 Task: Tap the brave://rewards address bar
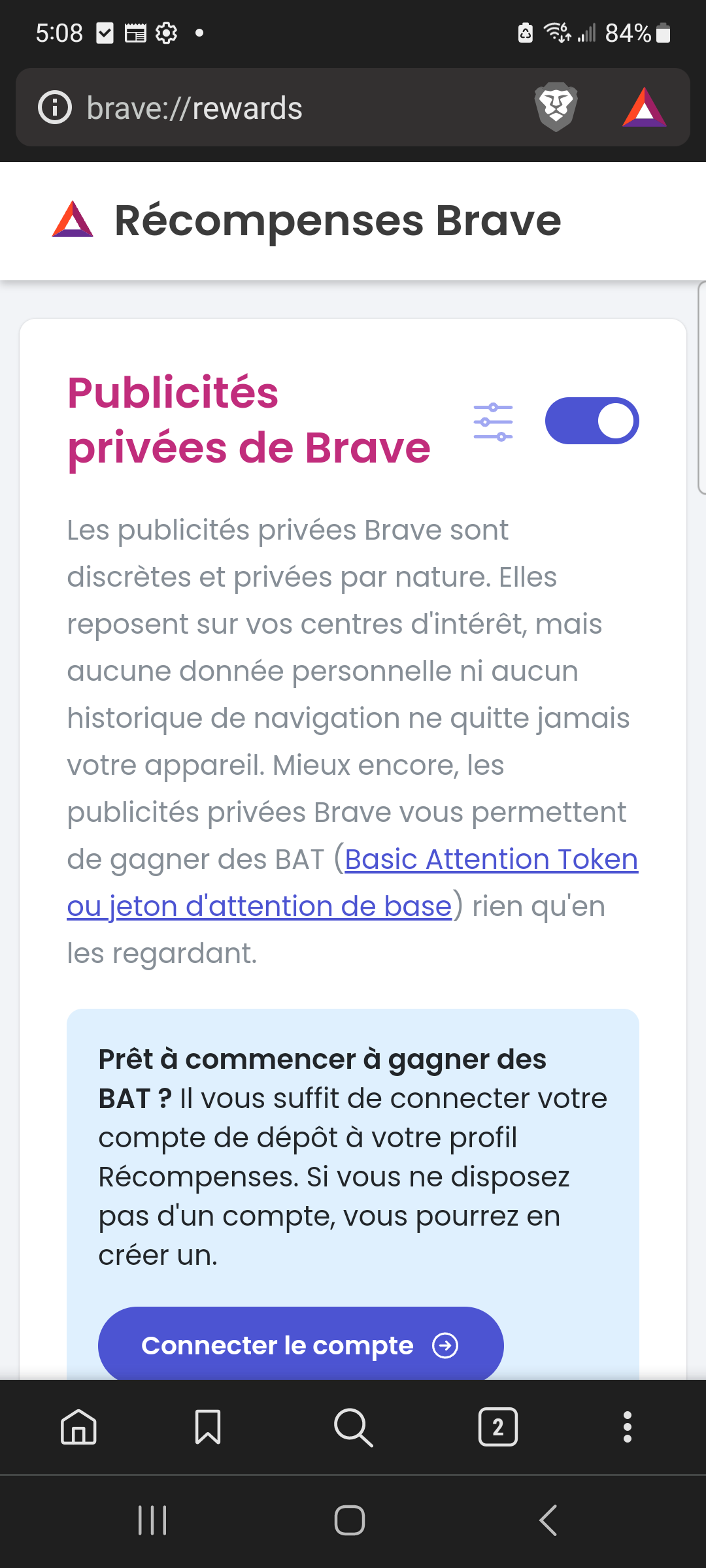(x=275, y=108)
